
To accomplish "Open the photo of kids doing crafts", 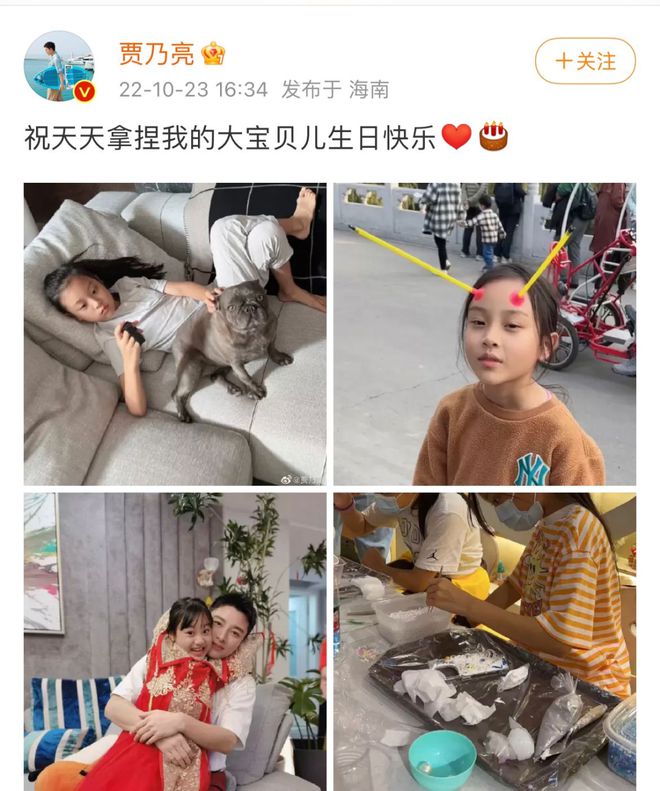I will tap(485, 641).
